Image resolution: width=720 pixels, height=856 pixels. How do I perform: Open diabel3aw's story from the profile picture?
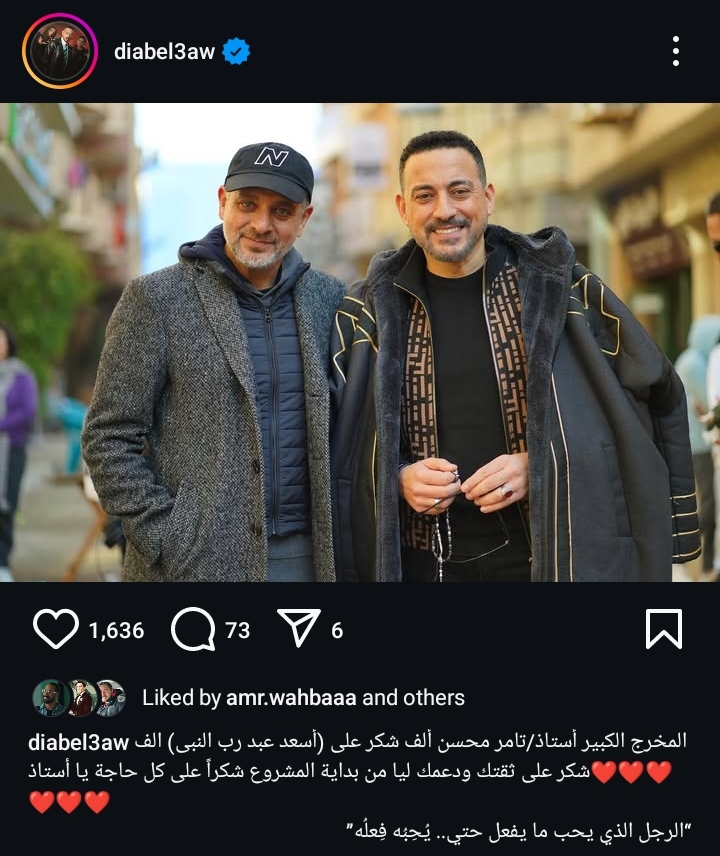pos(60,51)
